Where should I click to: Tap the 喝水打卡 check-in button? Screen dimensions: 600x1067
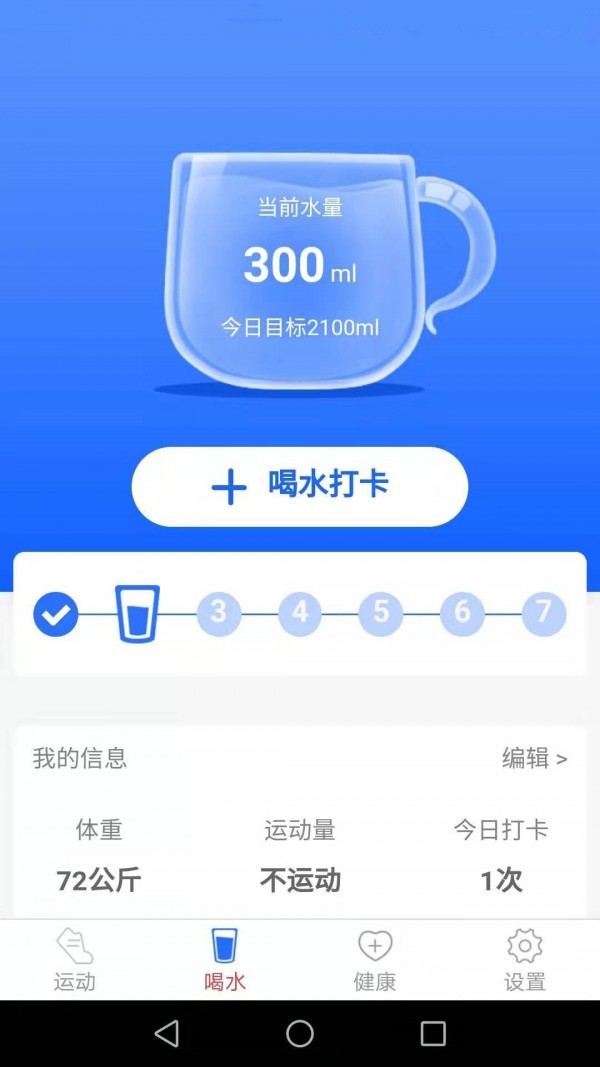(x=300, y=486)
